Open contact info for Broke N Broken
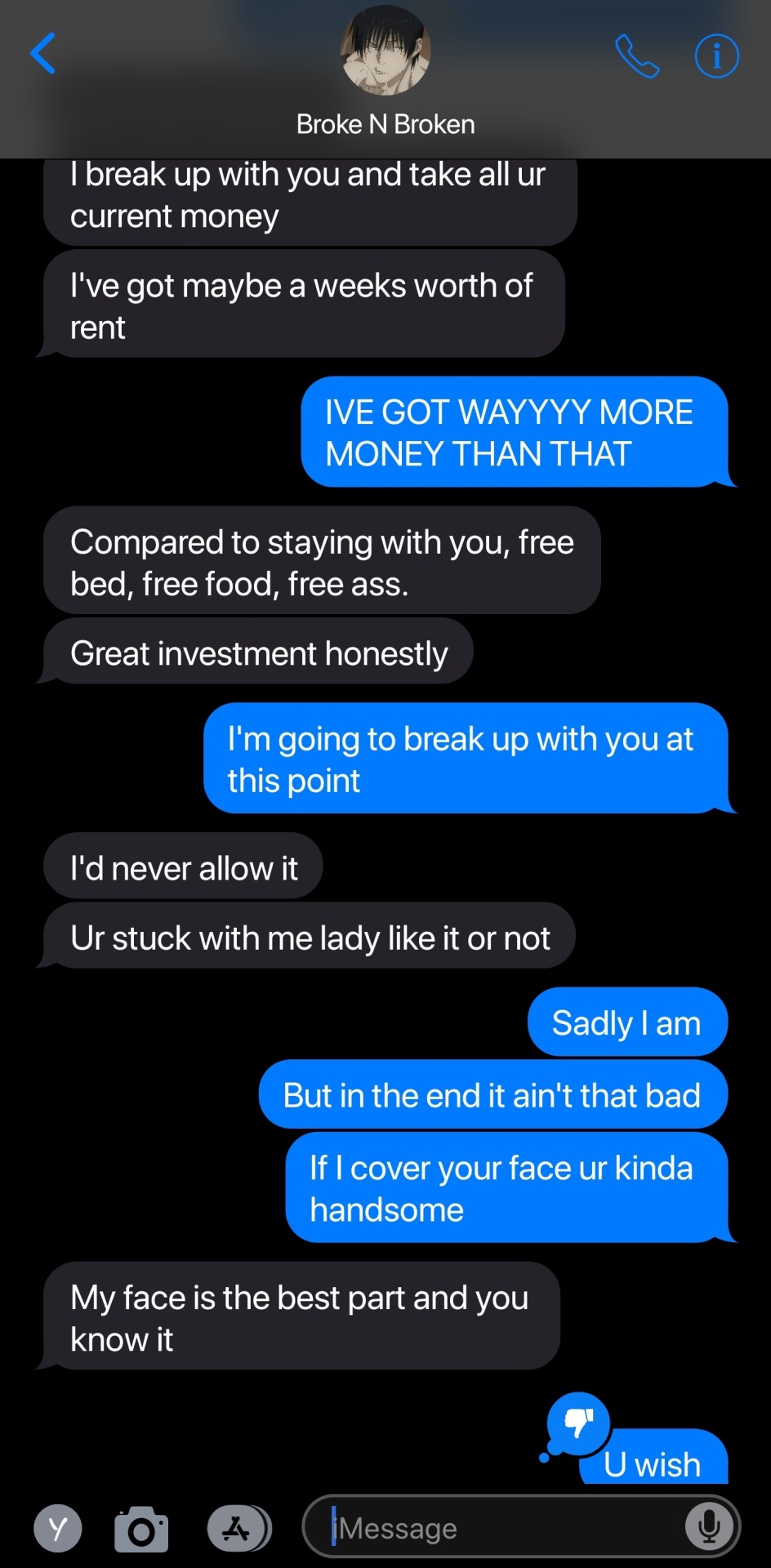The height and width of the screenshot is (1568, 771). 716,56
